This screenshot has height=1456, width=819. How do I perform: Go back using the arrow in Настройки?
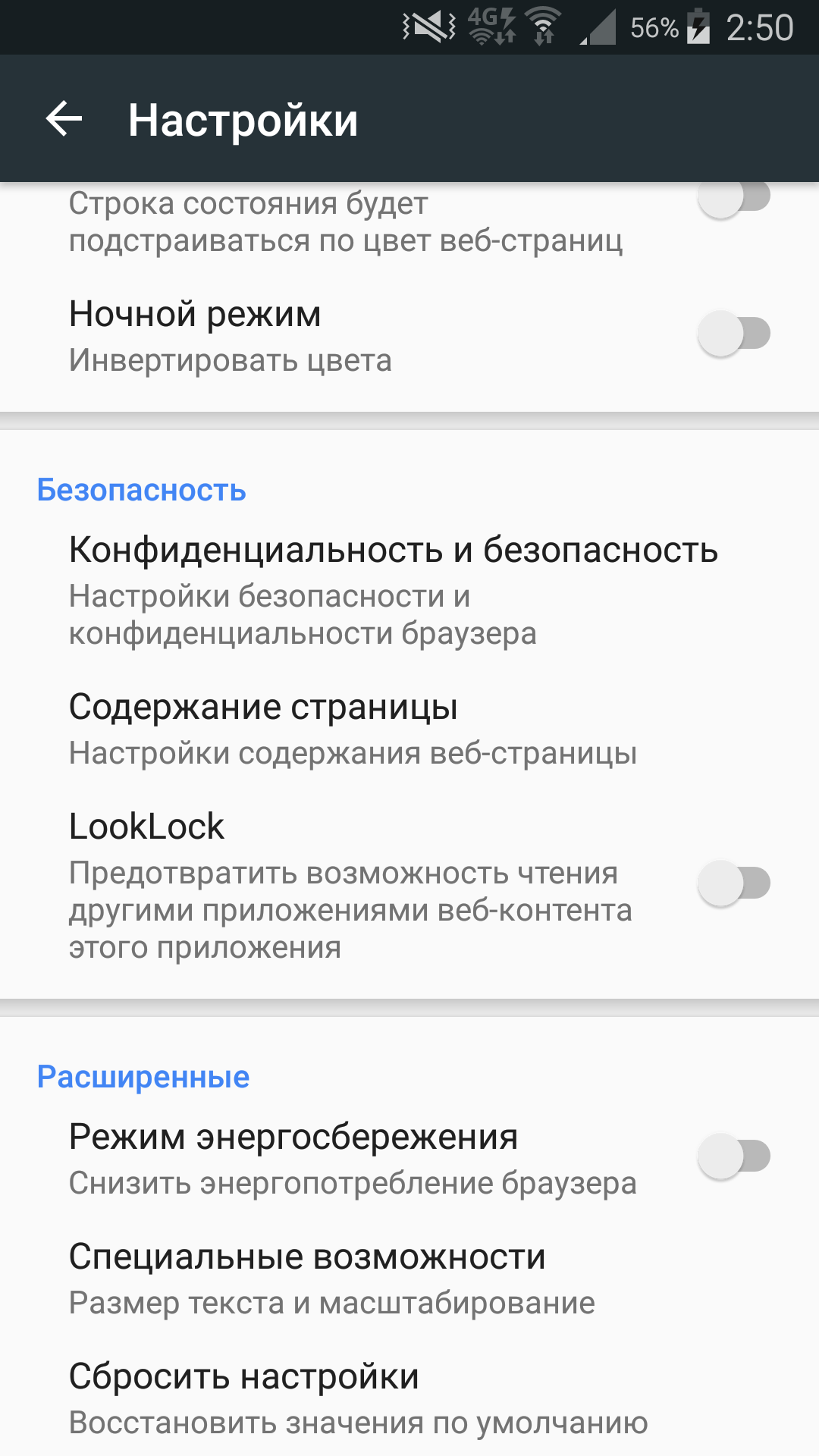coord(64,119)
